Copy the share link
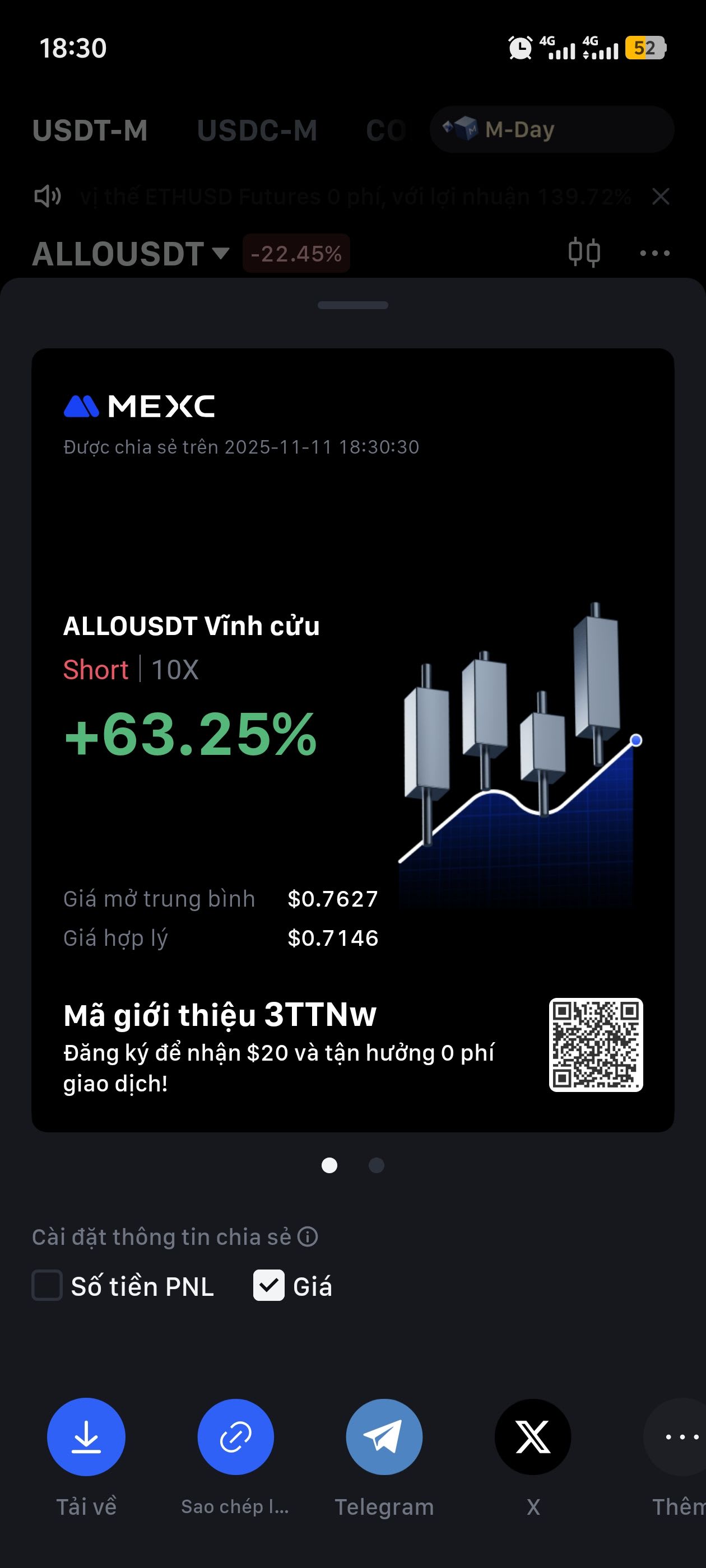The image size is (706, 1568). pyautogui.click(x=235, y=1436)
